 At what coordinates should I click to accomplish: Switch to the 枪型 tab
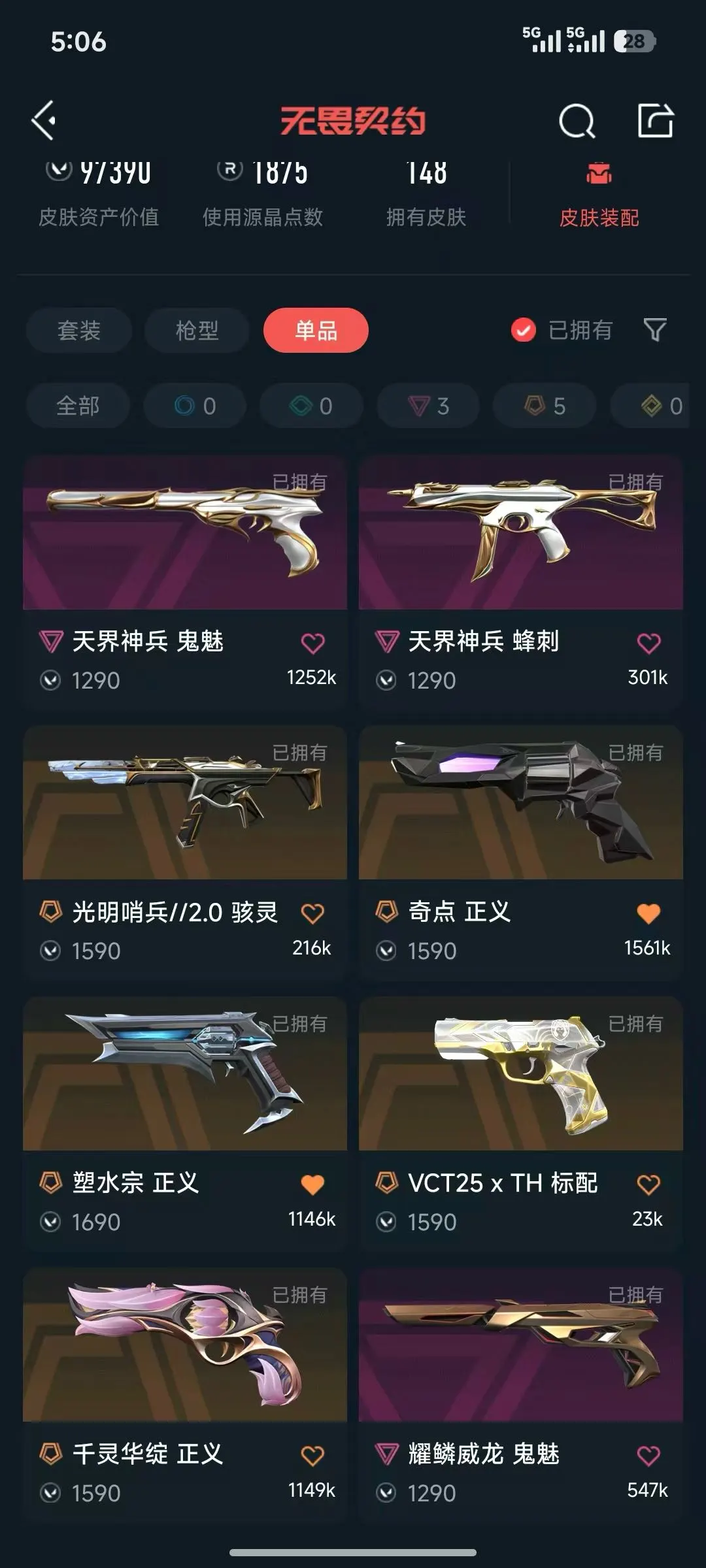tap(197, 331)
